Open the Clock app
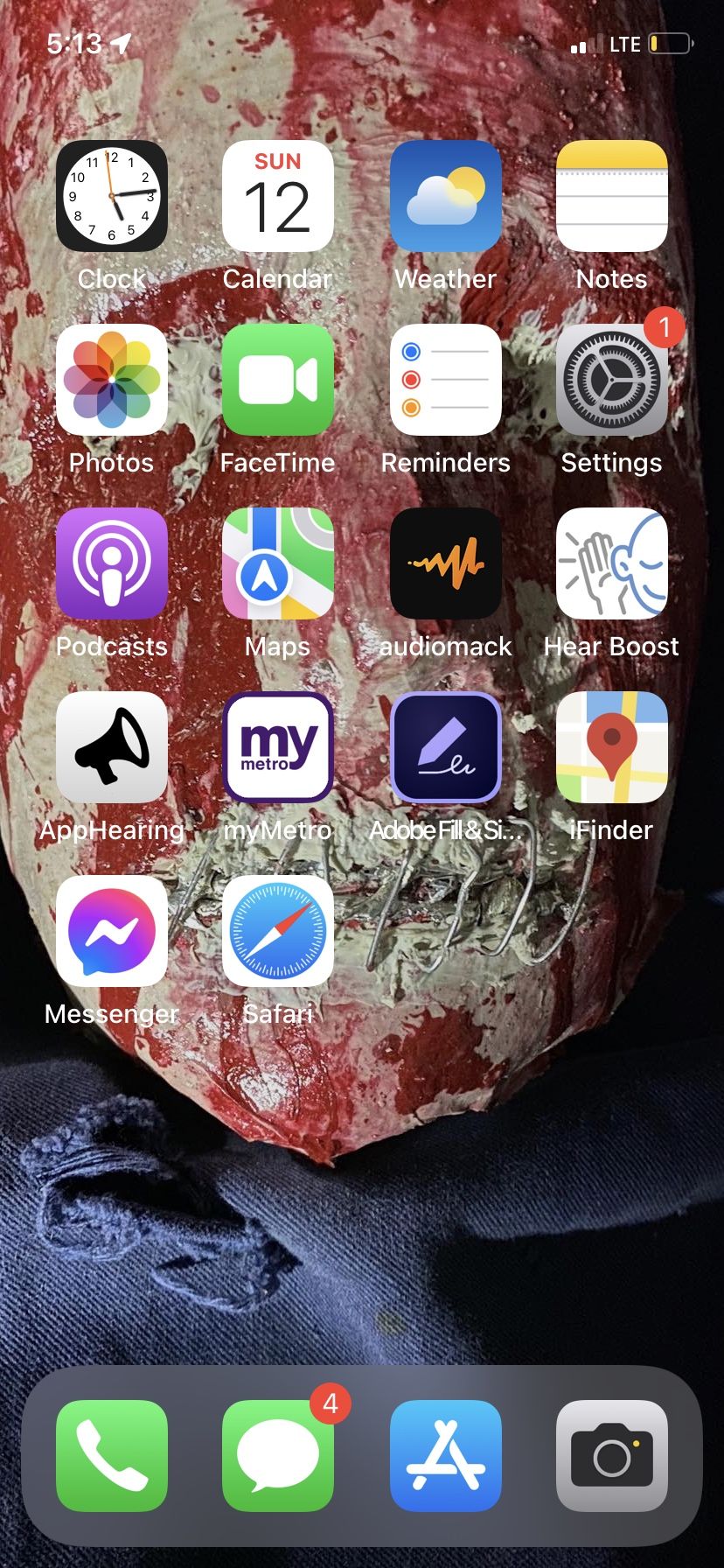The image size is (724, 1568). (x=112, y=196)
